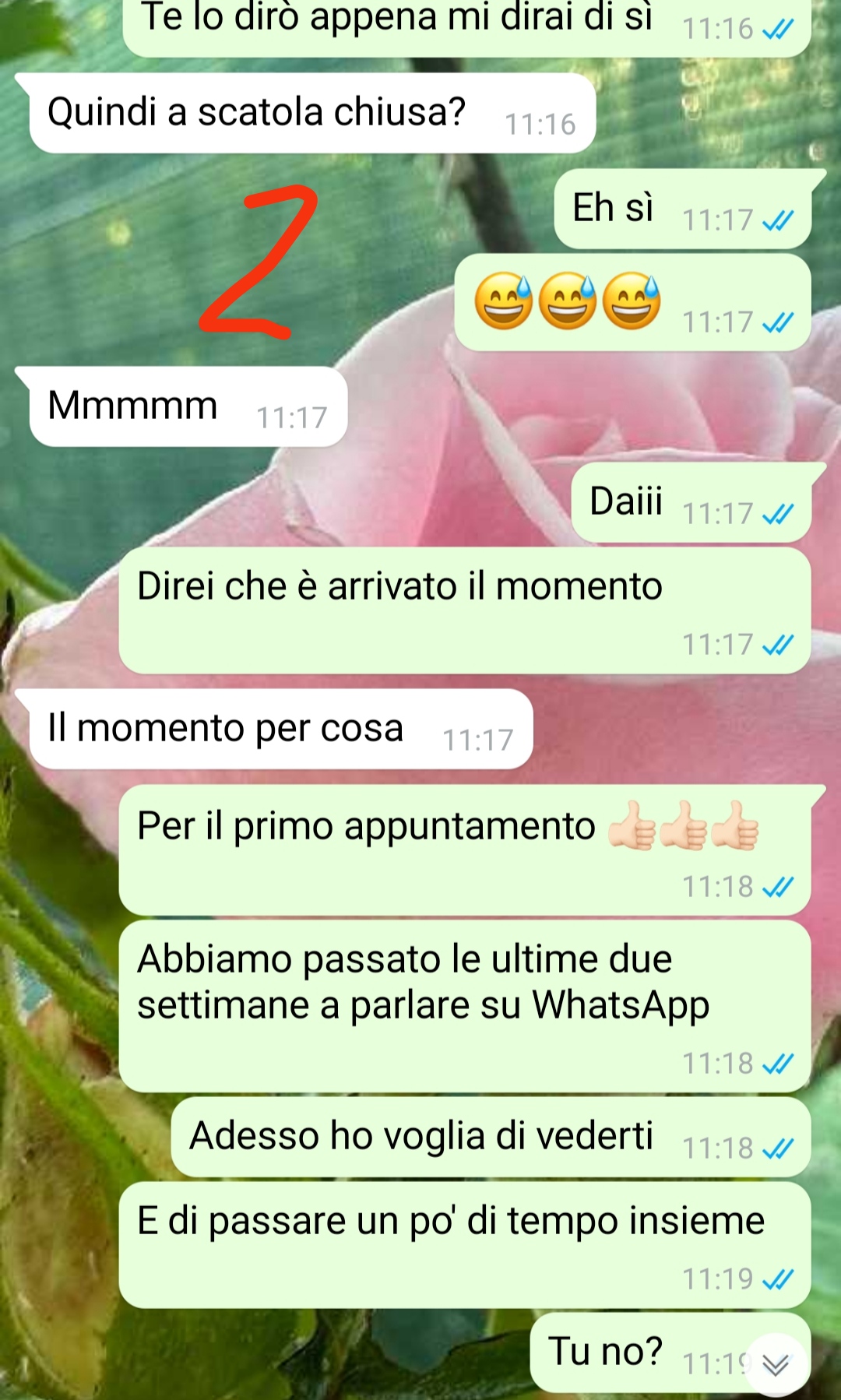Jump to the latest messages with the down arrow
This screenshot has height=1400, width=841.
775,1364
